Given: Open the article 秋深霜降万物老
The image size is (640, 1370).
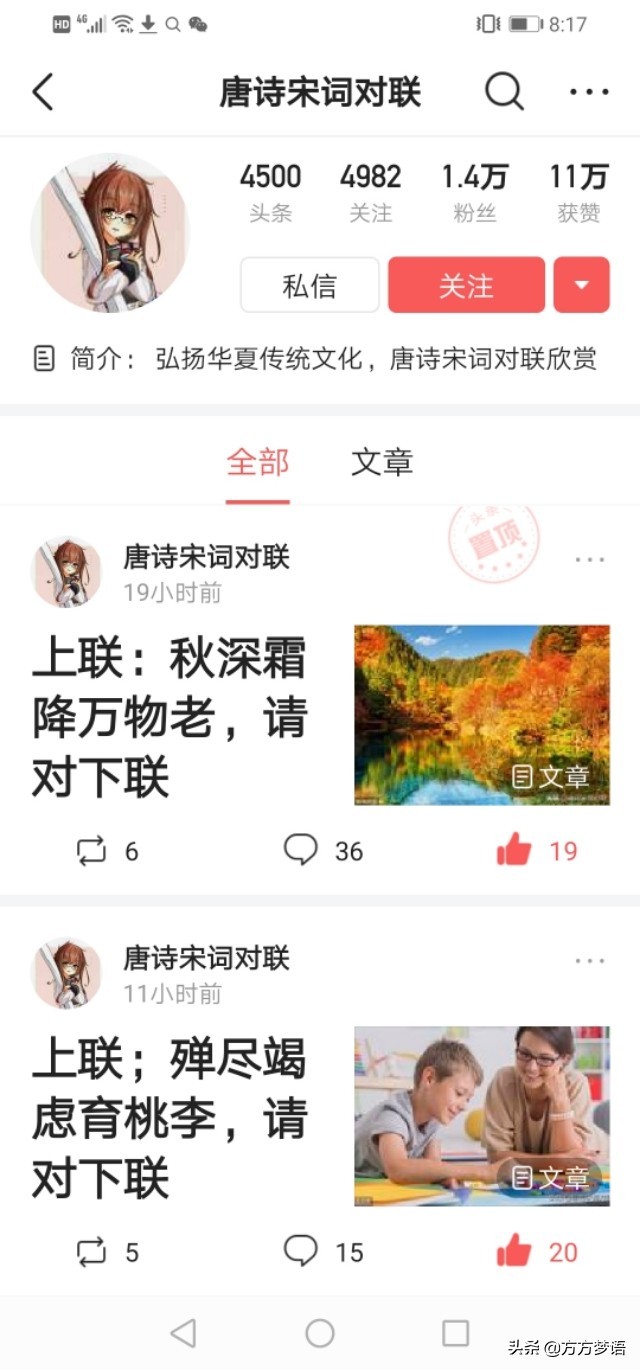Looking at the screenshot, I should coord(170,717).
